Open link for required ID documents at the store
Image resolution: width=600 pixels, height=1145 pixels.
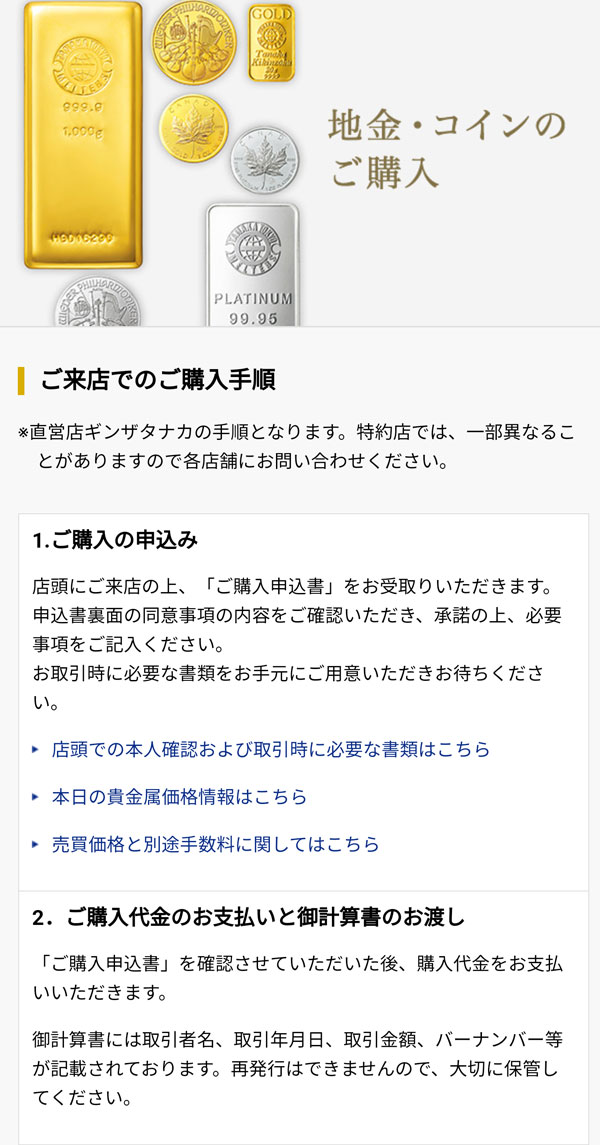[x=270, y=749]
